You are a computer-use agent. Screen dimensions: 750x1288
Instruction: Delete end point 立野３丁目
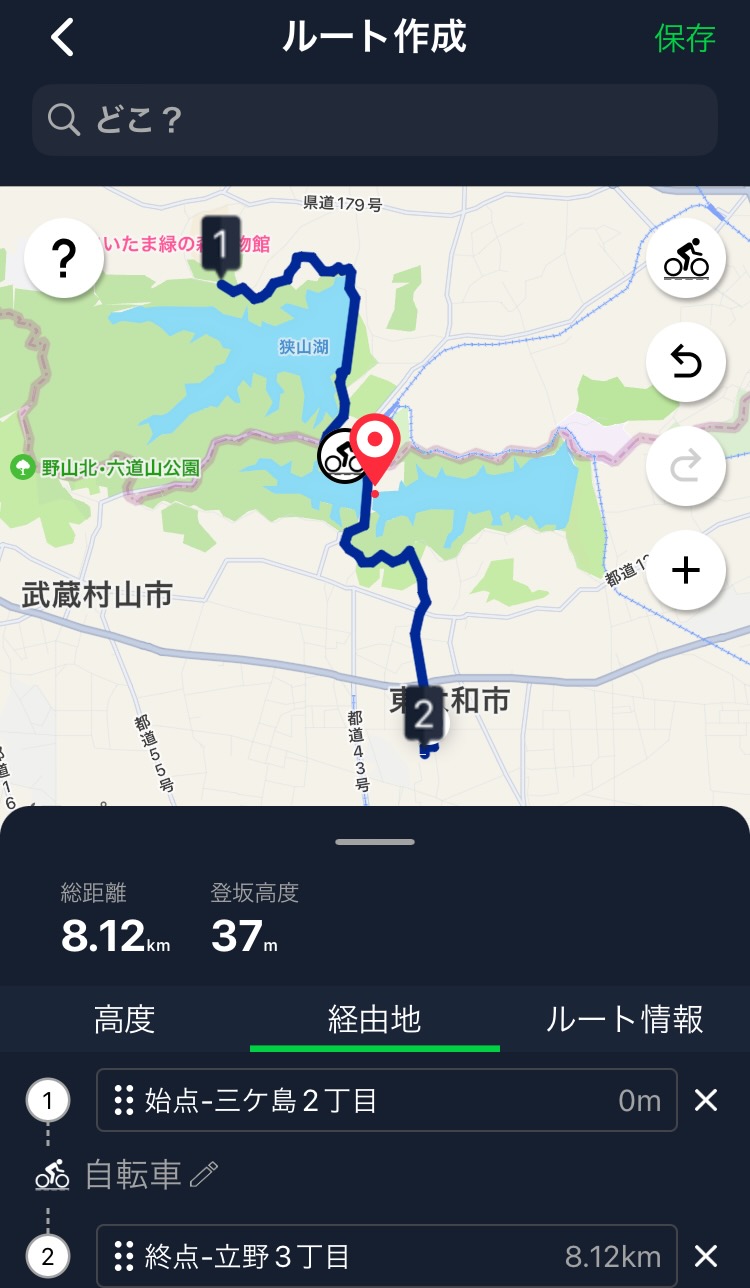pyautogui.click(x=706, y=1256)
